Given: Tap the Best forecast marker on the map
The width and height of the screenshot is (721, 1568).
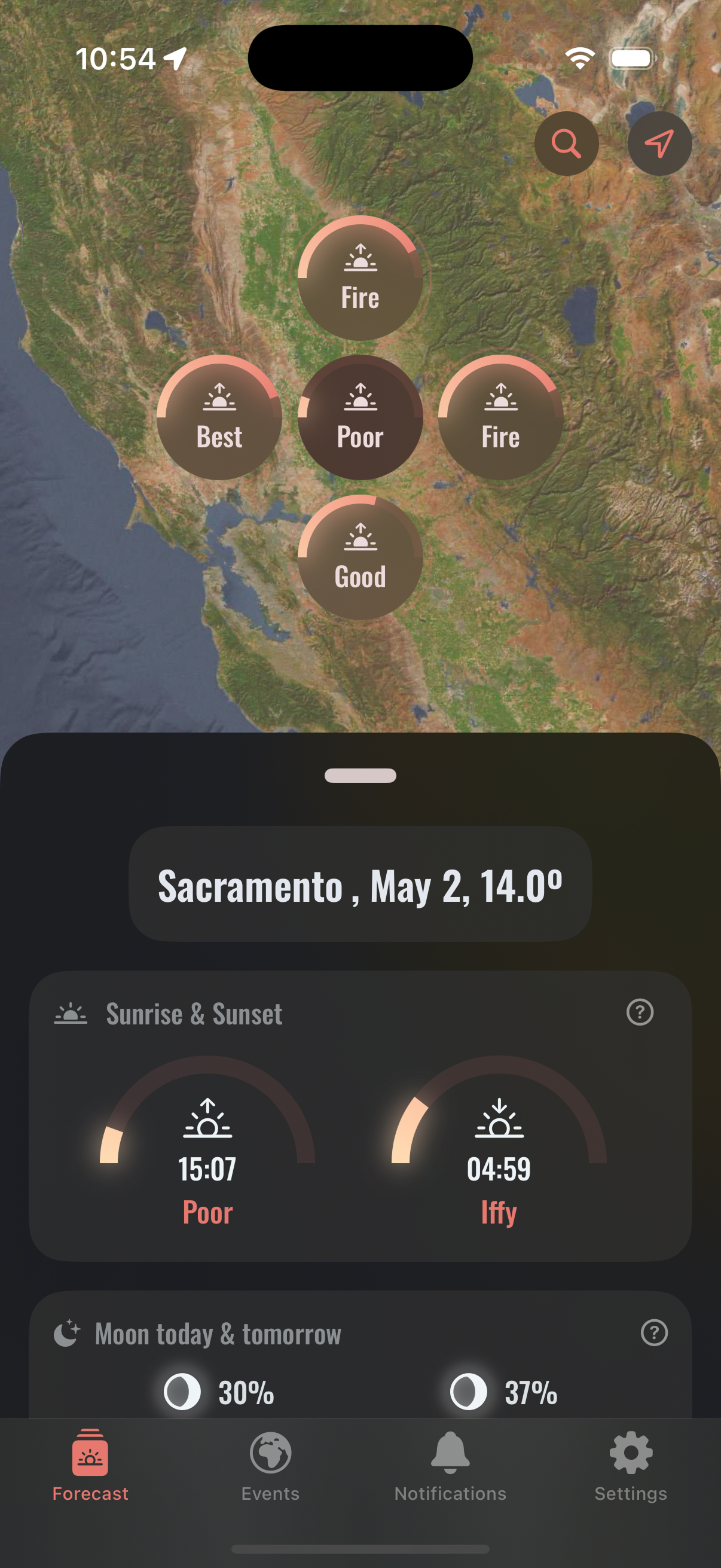Looking at the screenshot, I should tap(219, 417).
